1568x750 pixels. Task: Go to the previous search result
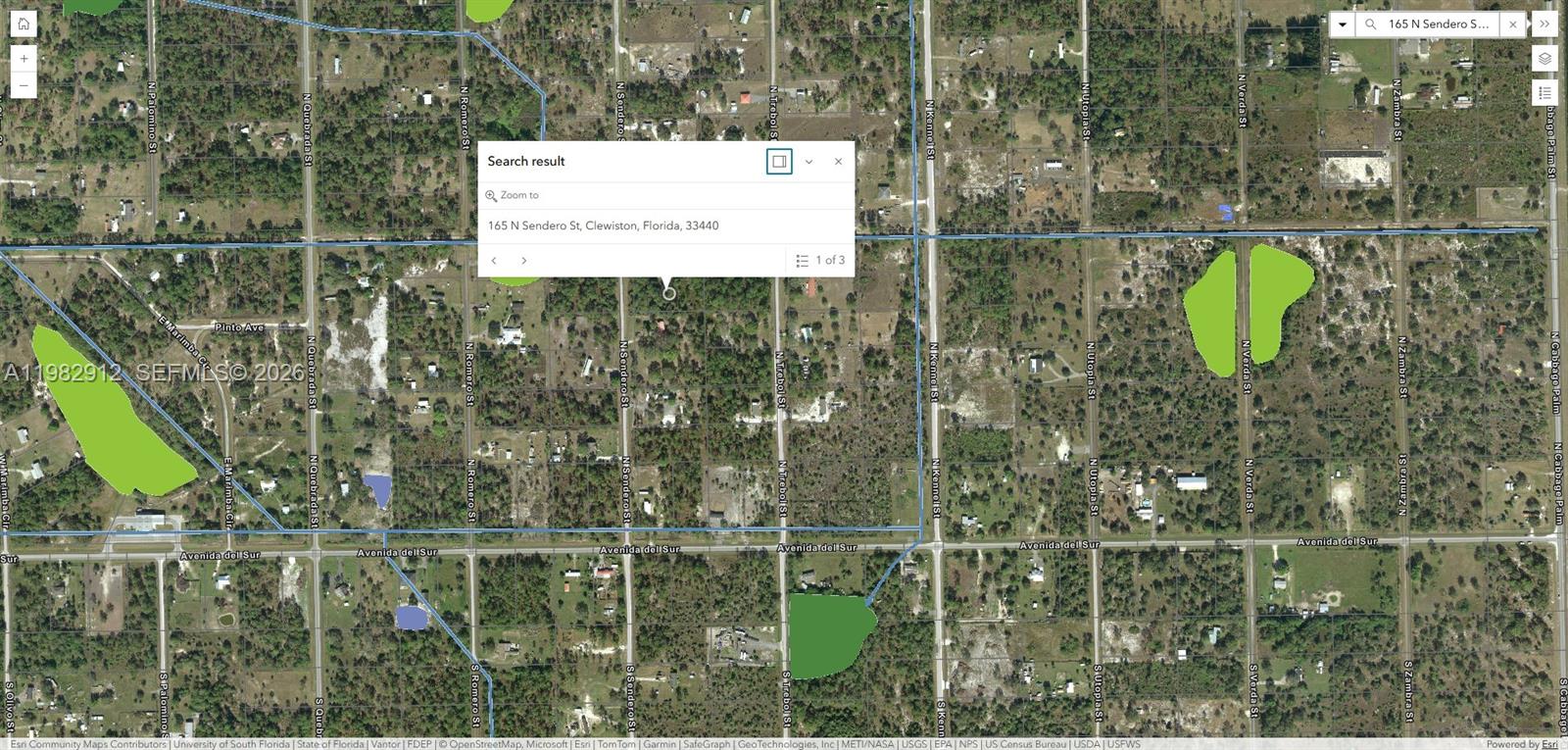pos(494,261)
